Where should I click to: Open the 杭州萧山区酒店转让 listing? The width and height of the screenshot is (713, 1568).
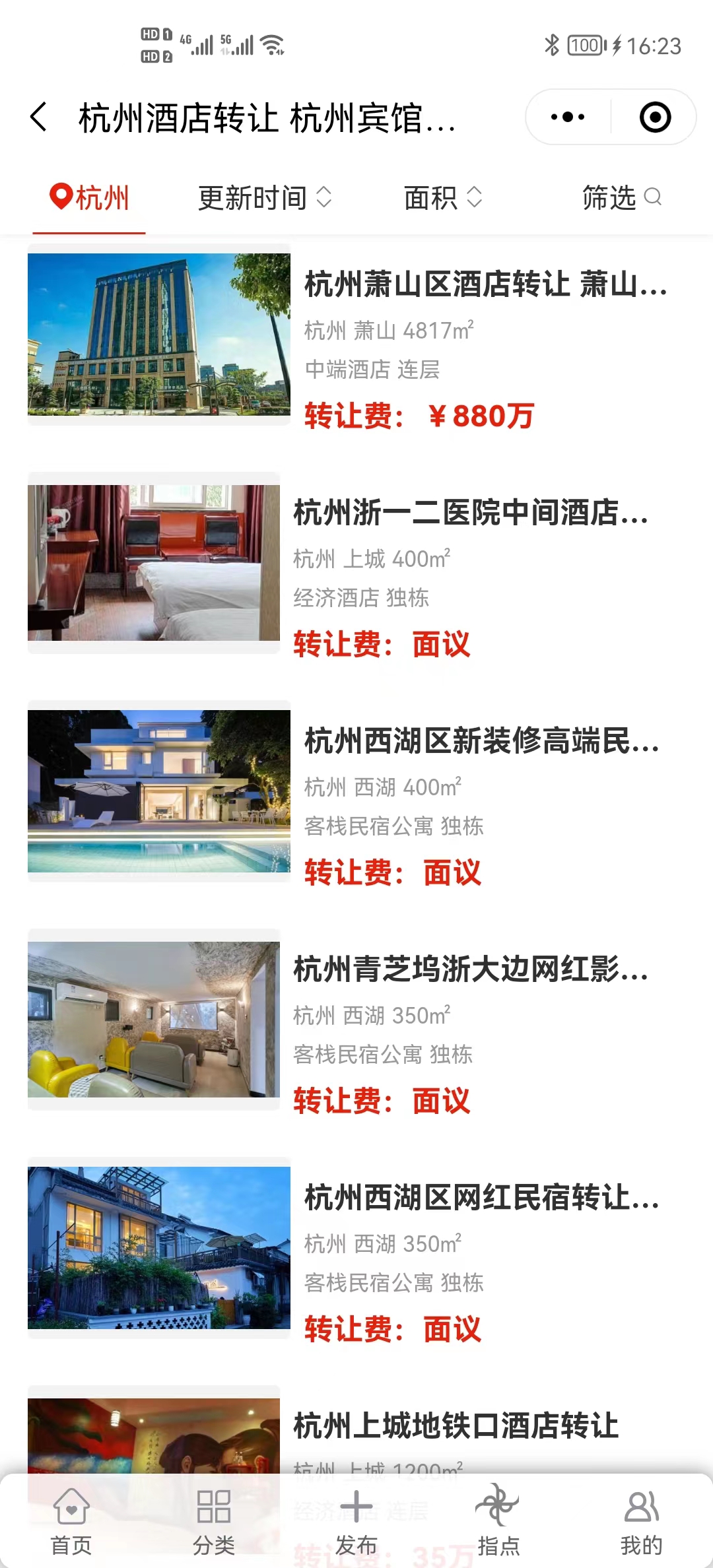point(485,285)
